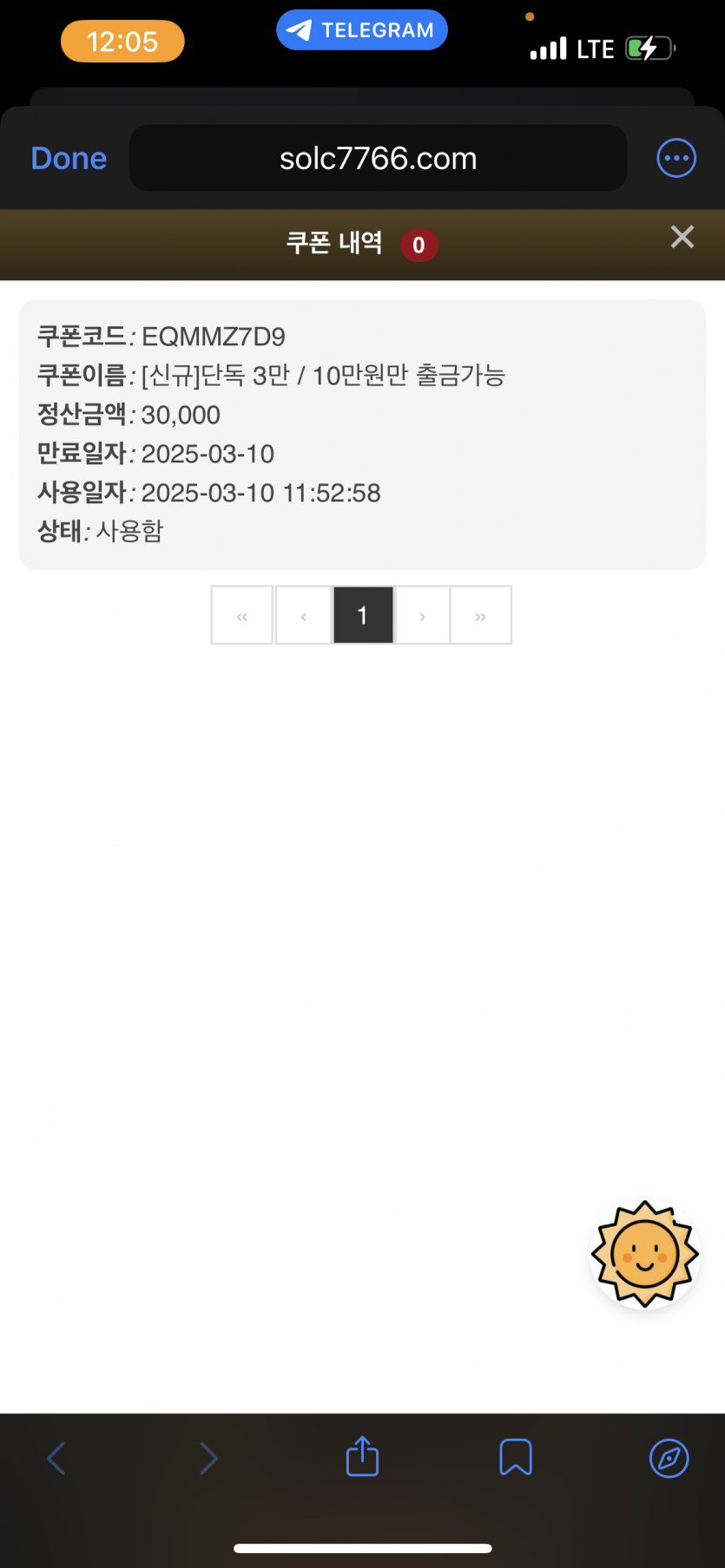
Task: Open the smiling sun floating button
Action: click(x=644, y=1254)
